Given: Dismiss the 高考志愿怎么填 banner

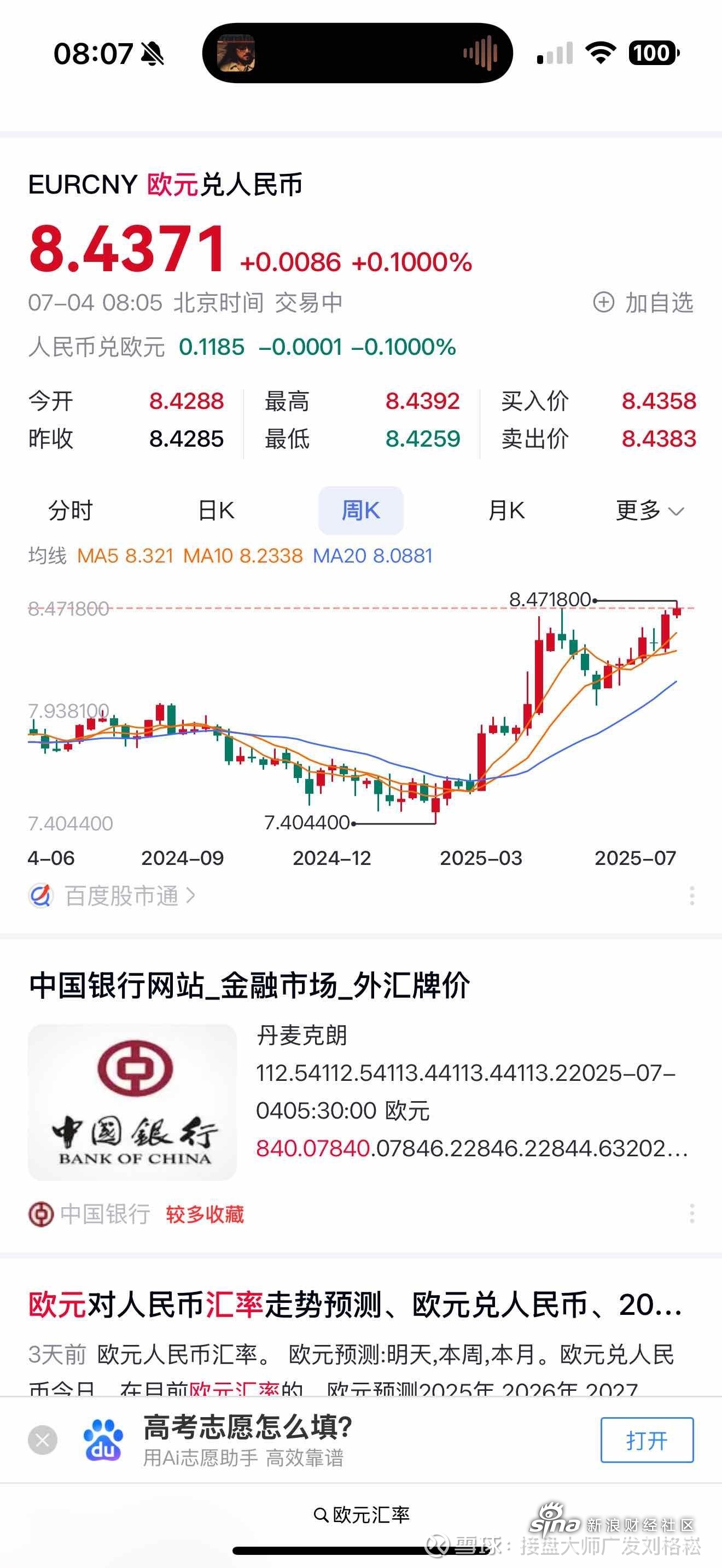Looking at the screenshot, I should tap(43, 1440).
